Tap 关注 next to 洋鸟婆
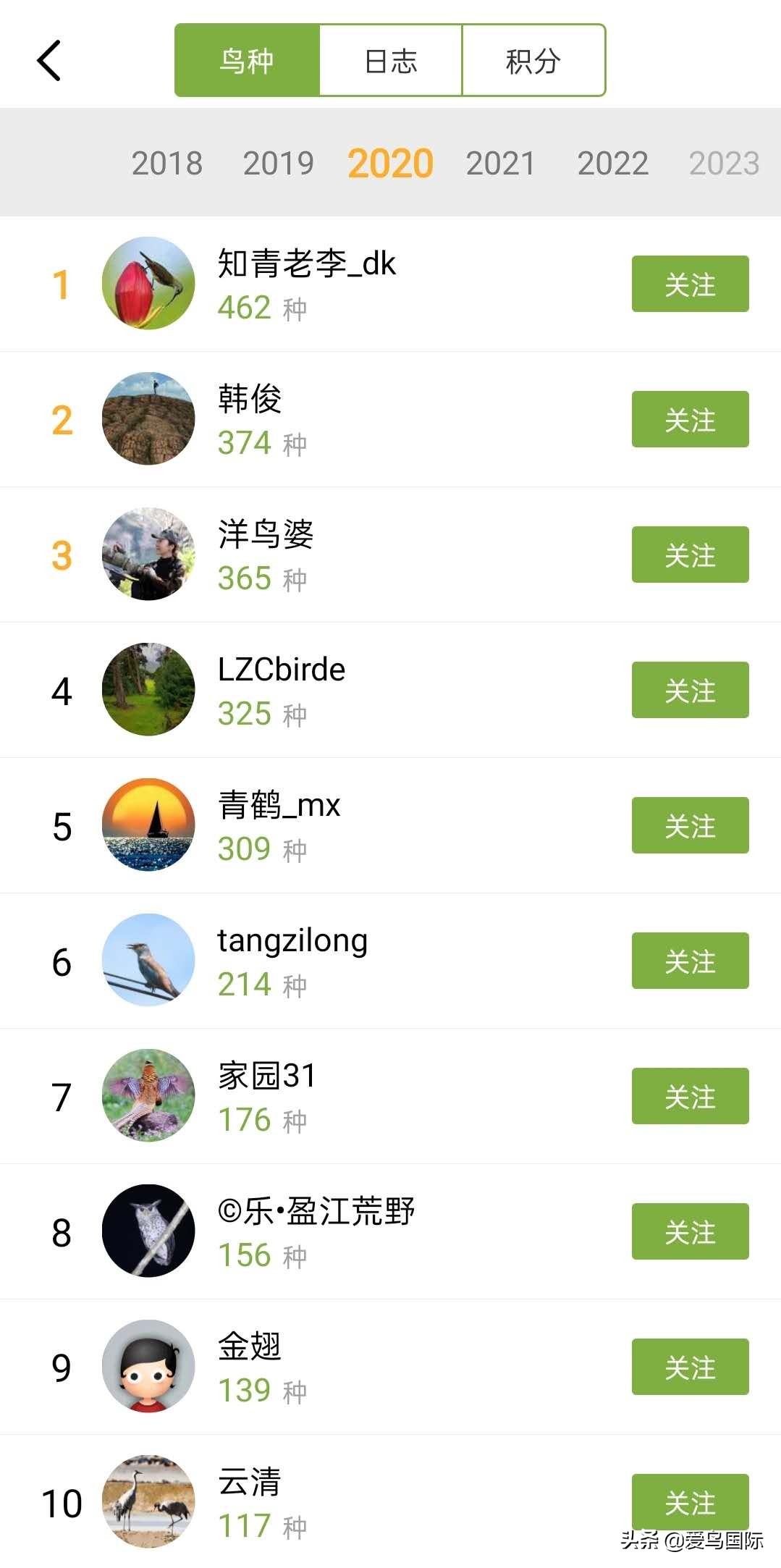 (690, 555)
